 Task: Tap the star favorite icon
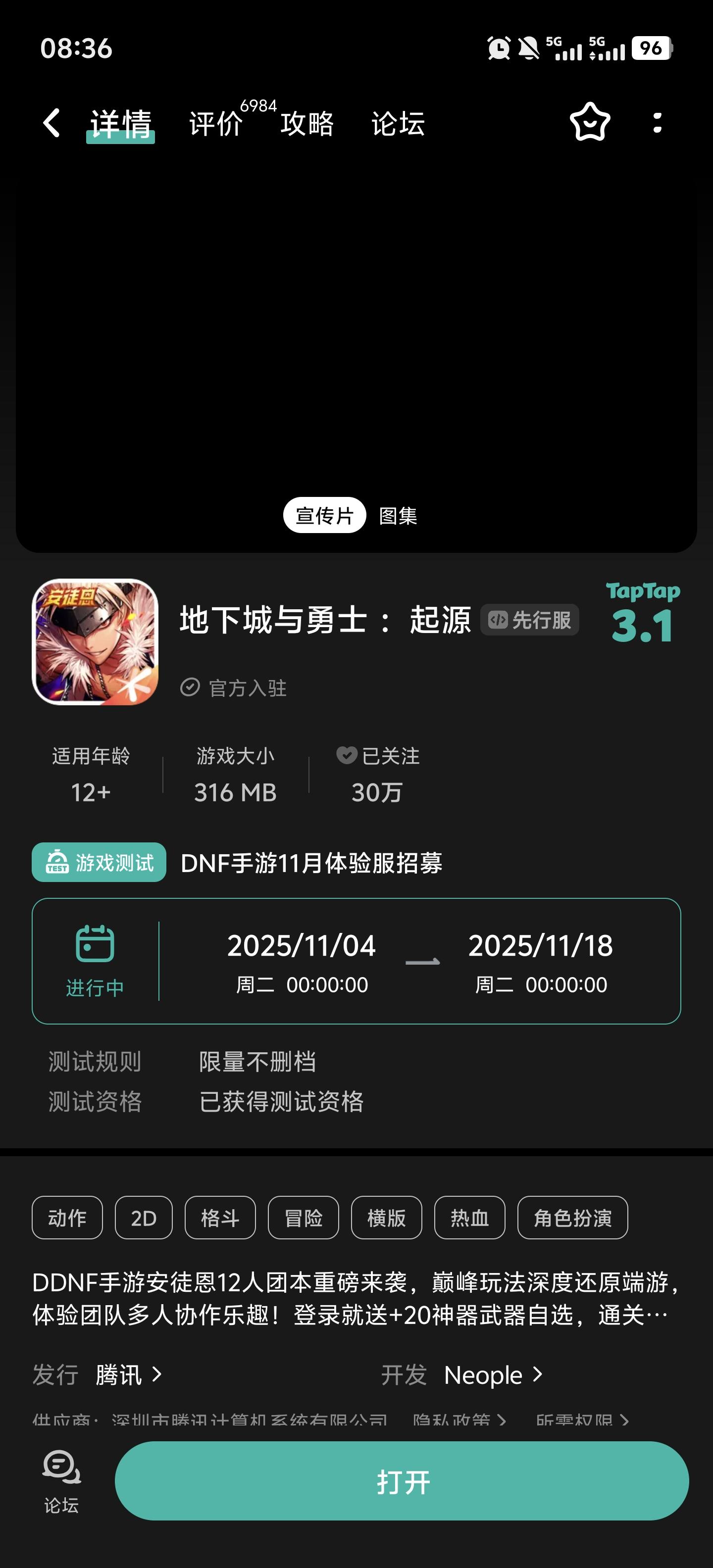point(589,122)
